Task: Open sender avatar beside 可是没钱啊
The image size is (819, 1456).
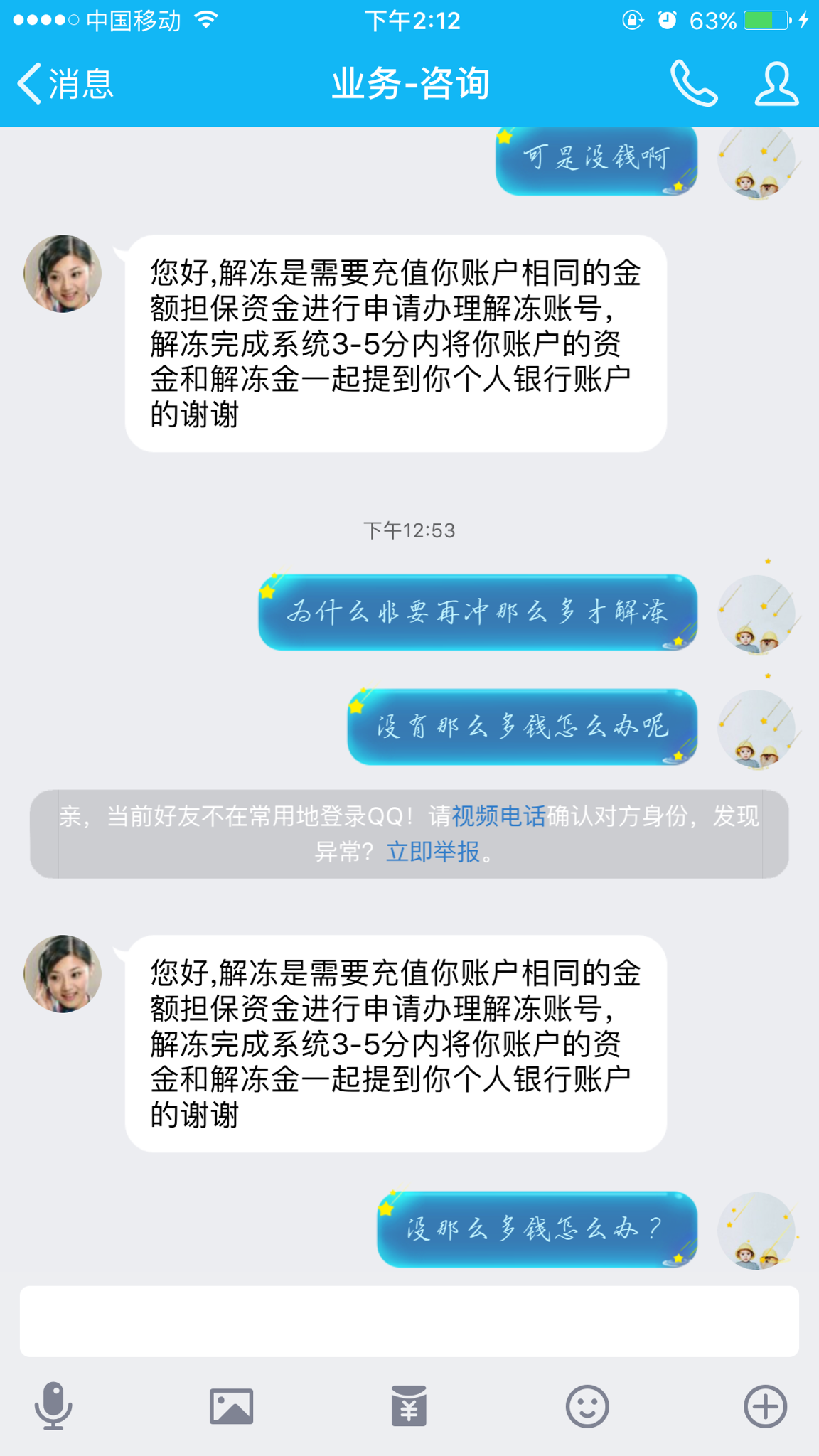Action: pyautogui.click(x=756, y=162)
